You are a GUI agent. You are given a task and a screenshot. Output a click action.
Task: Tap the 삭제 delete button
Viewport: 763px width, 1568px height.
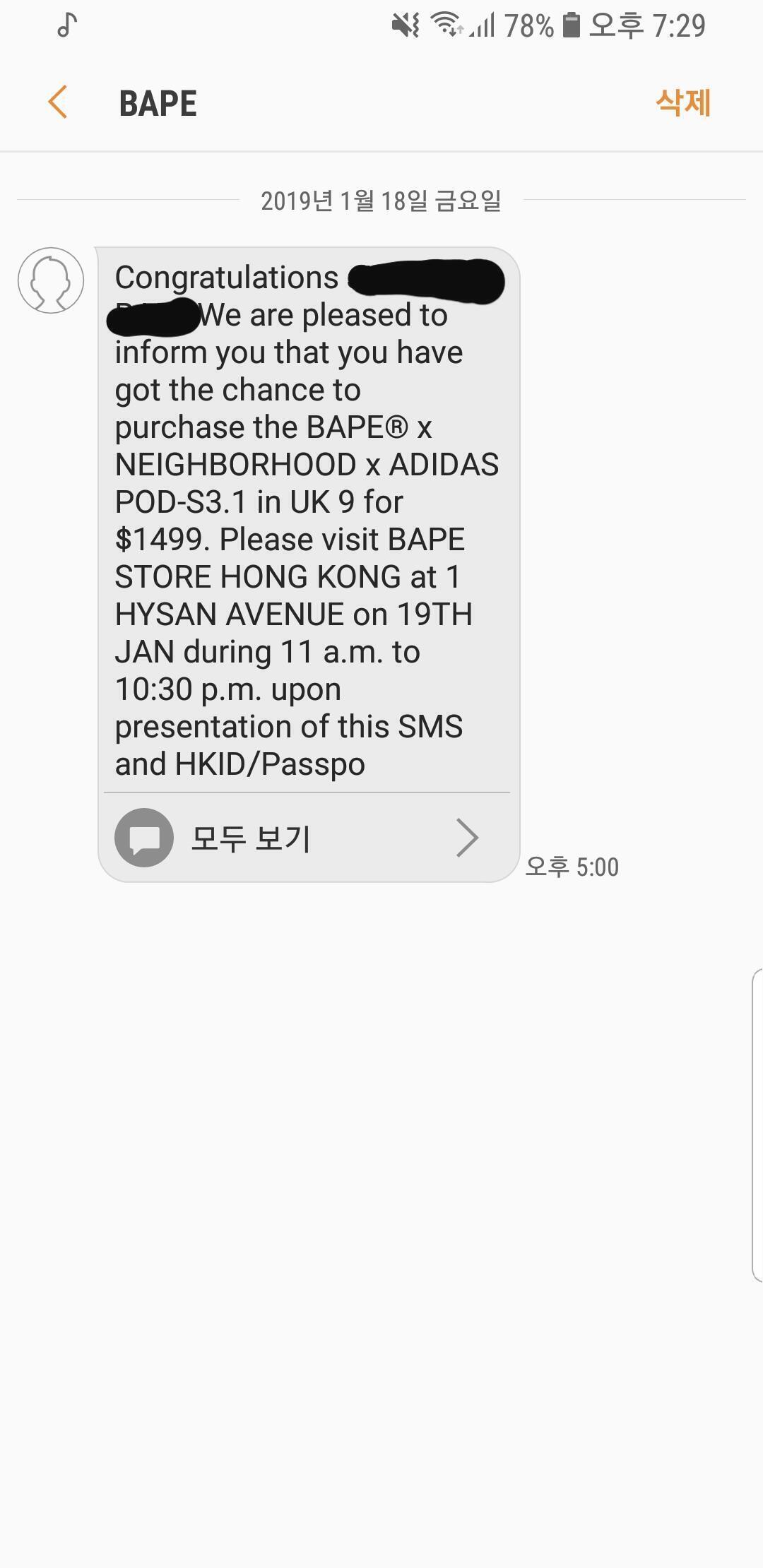coord(682,102)
